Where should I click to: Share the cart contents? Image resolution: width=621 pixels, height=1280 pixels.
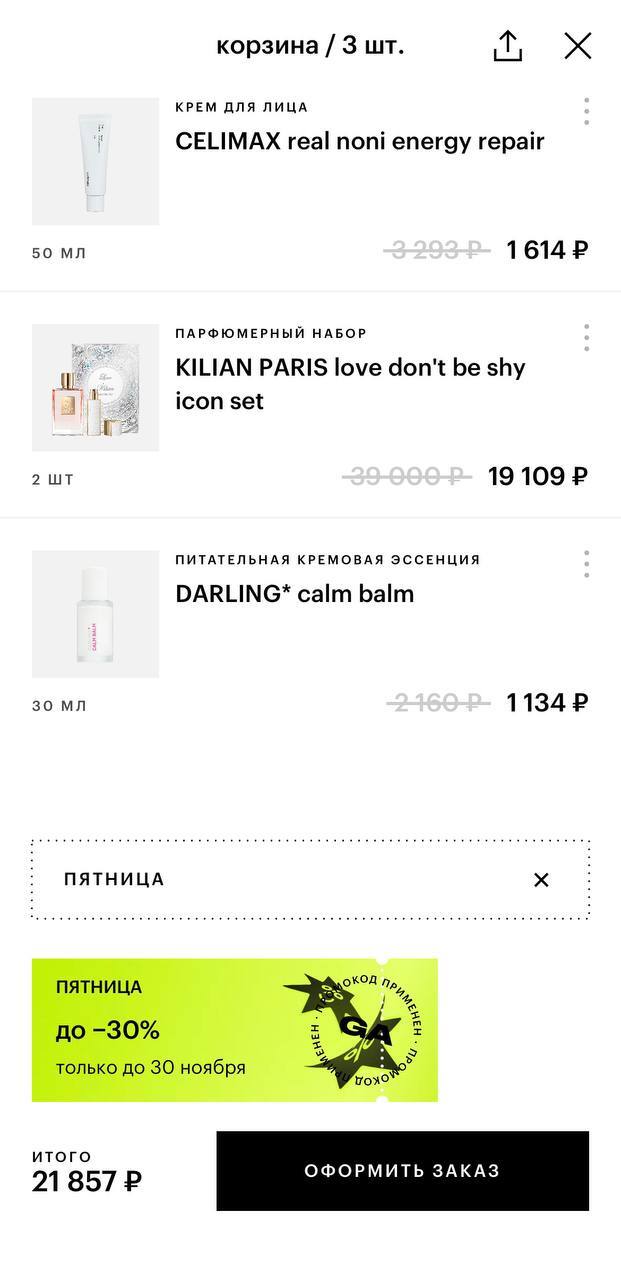508,46
